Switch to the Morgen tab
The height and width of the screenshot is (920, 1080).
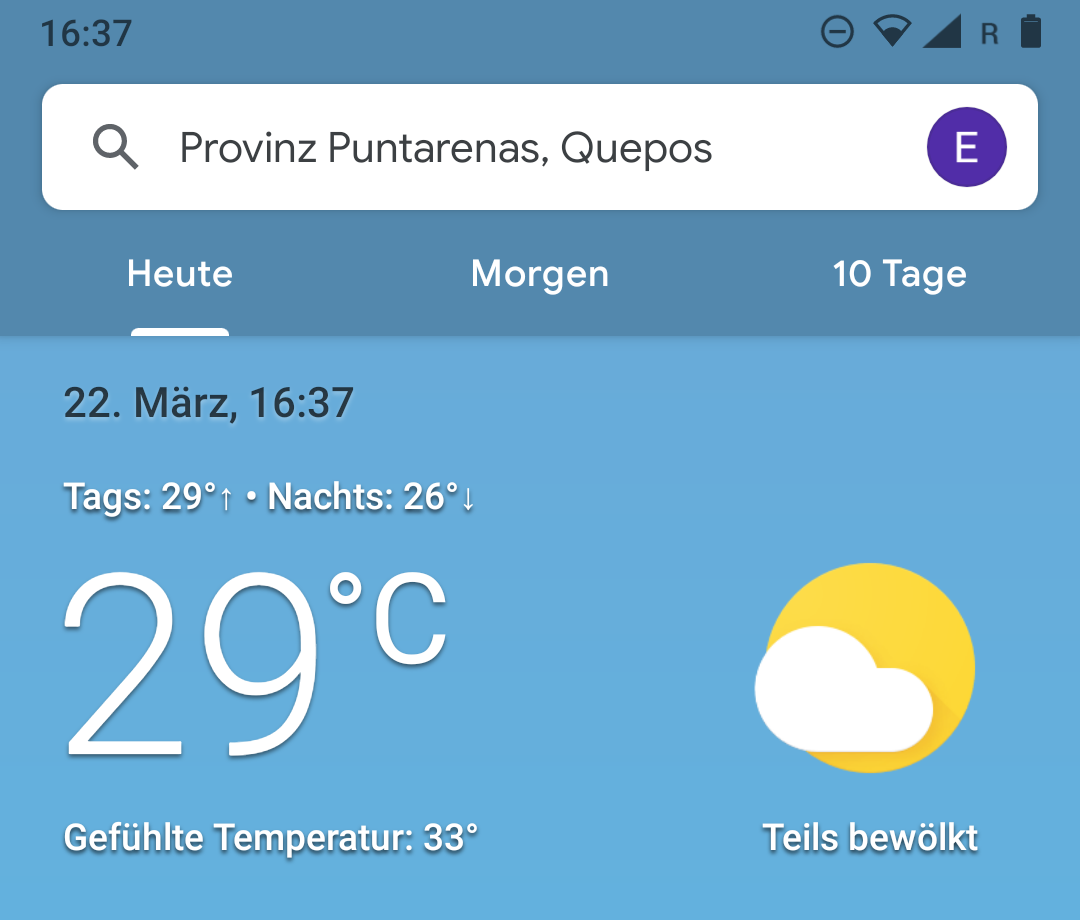pyautogui.click(x=540, y=274)
